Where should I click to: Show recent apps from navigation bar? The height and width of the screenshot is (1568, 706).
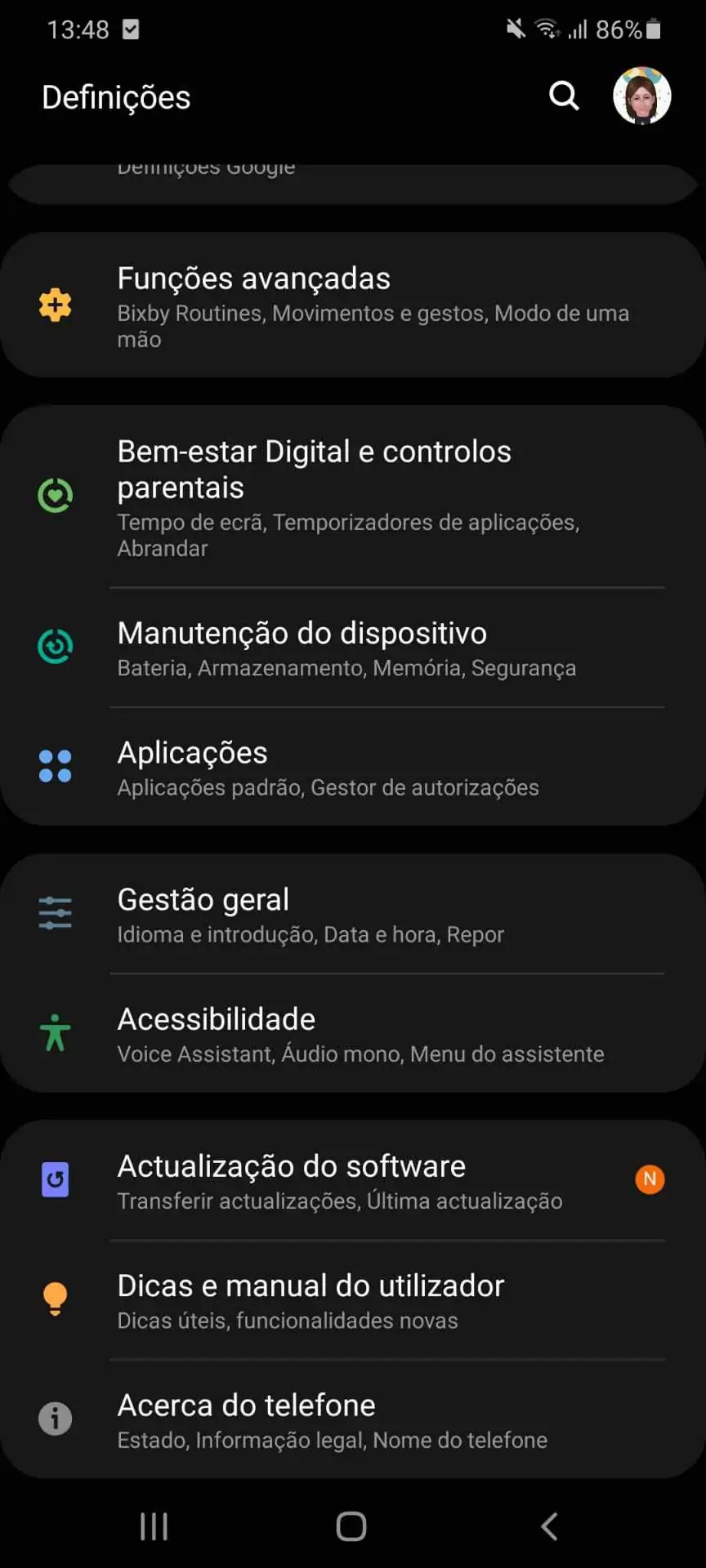154,1526
